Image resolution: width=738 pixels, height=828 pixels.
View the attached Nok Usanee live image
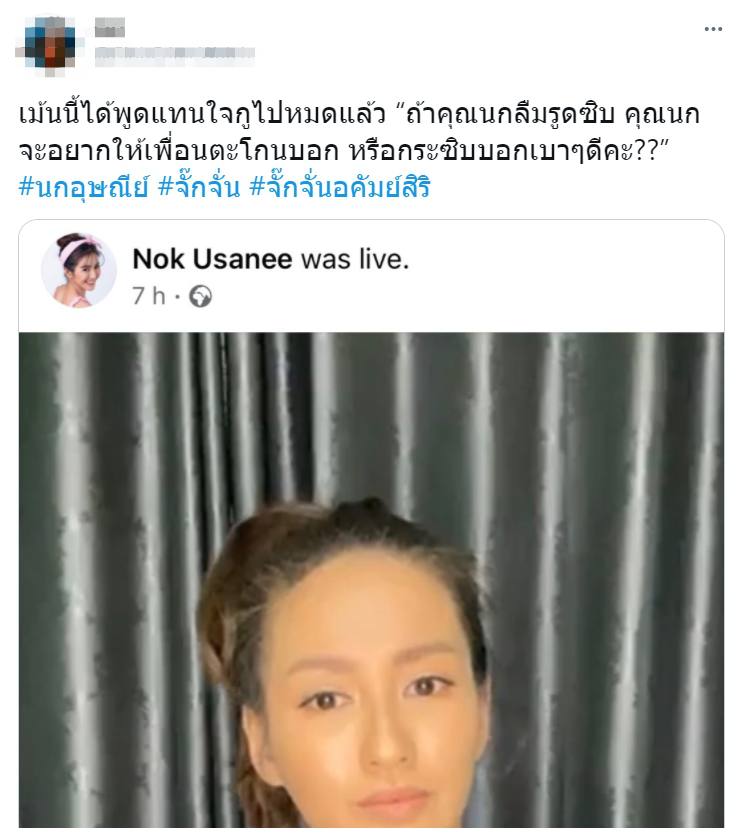(371, 580)
